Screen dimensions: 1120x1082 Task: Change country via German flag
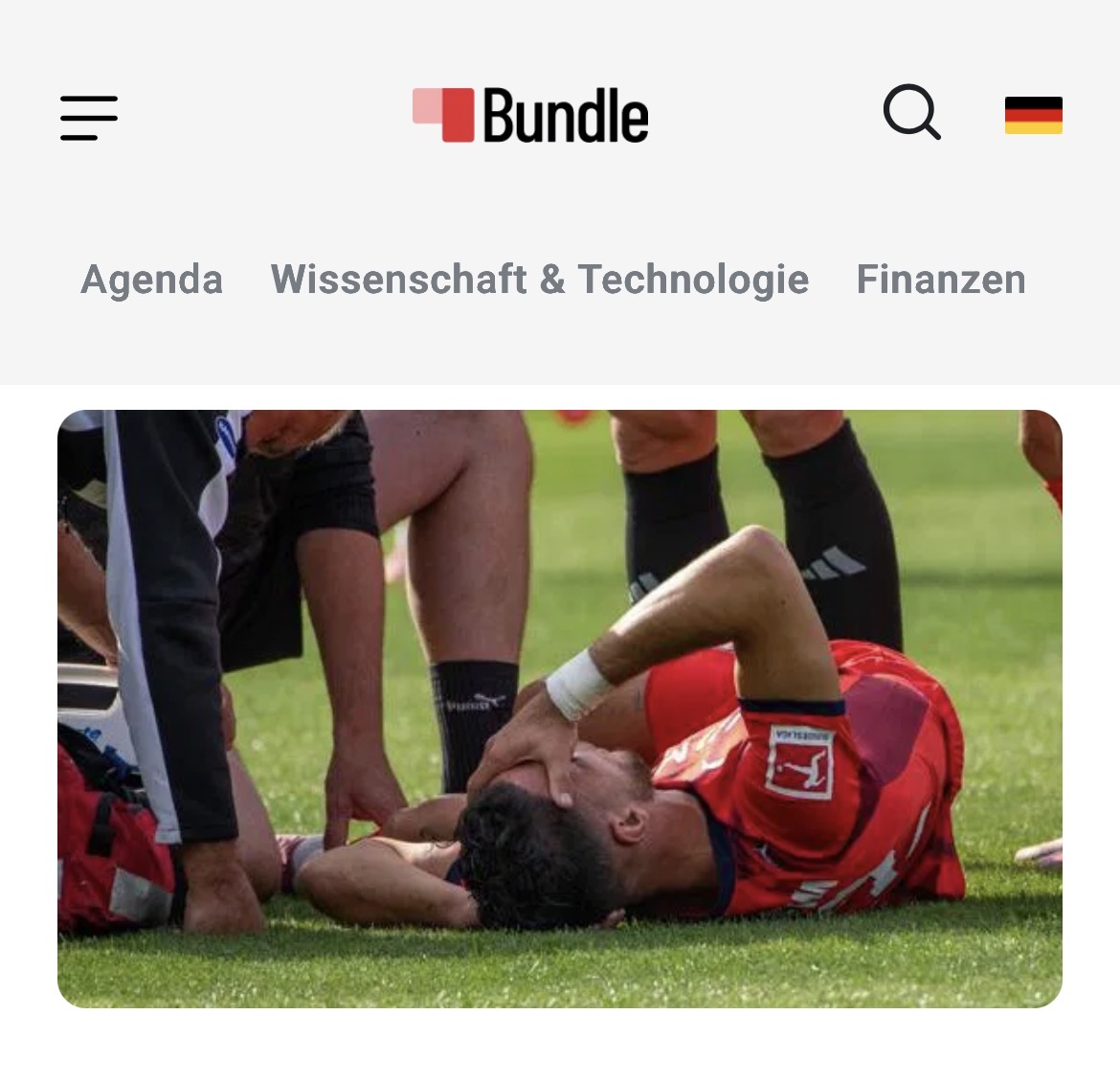pos(1033,116)
